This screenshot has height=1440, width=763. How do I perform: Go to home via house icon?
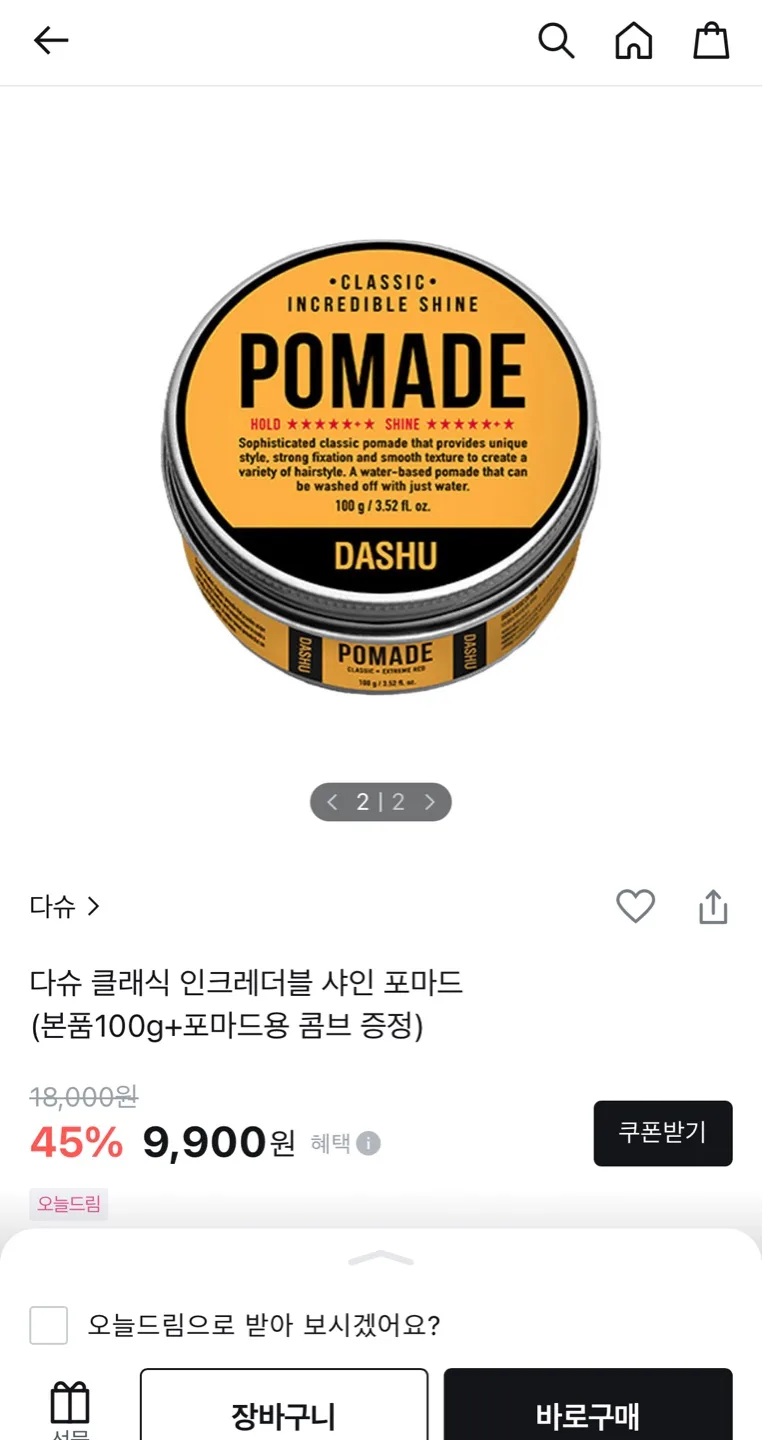pos(633,41)
